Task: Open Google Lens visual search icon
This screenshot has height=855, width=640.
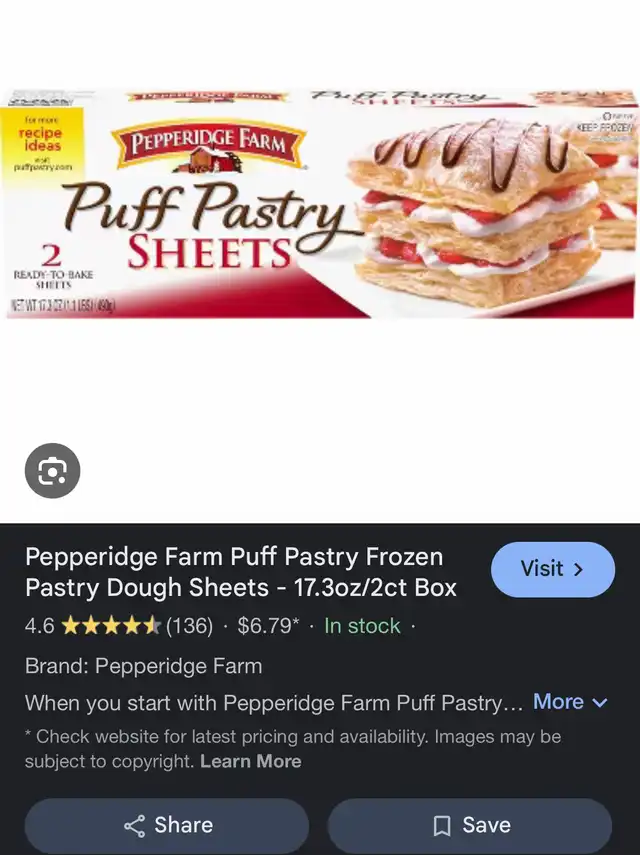Action: point(52,471)
